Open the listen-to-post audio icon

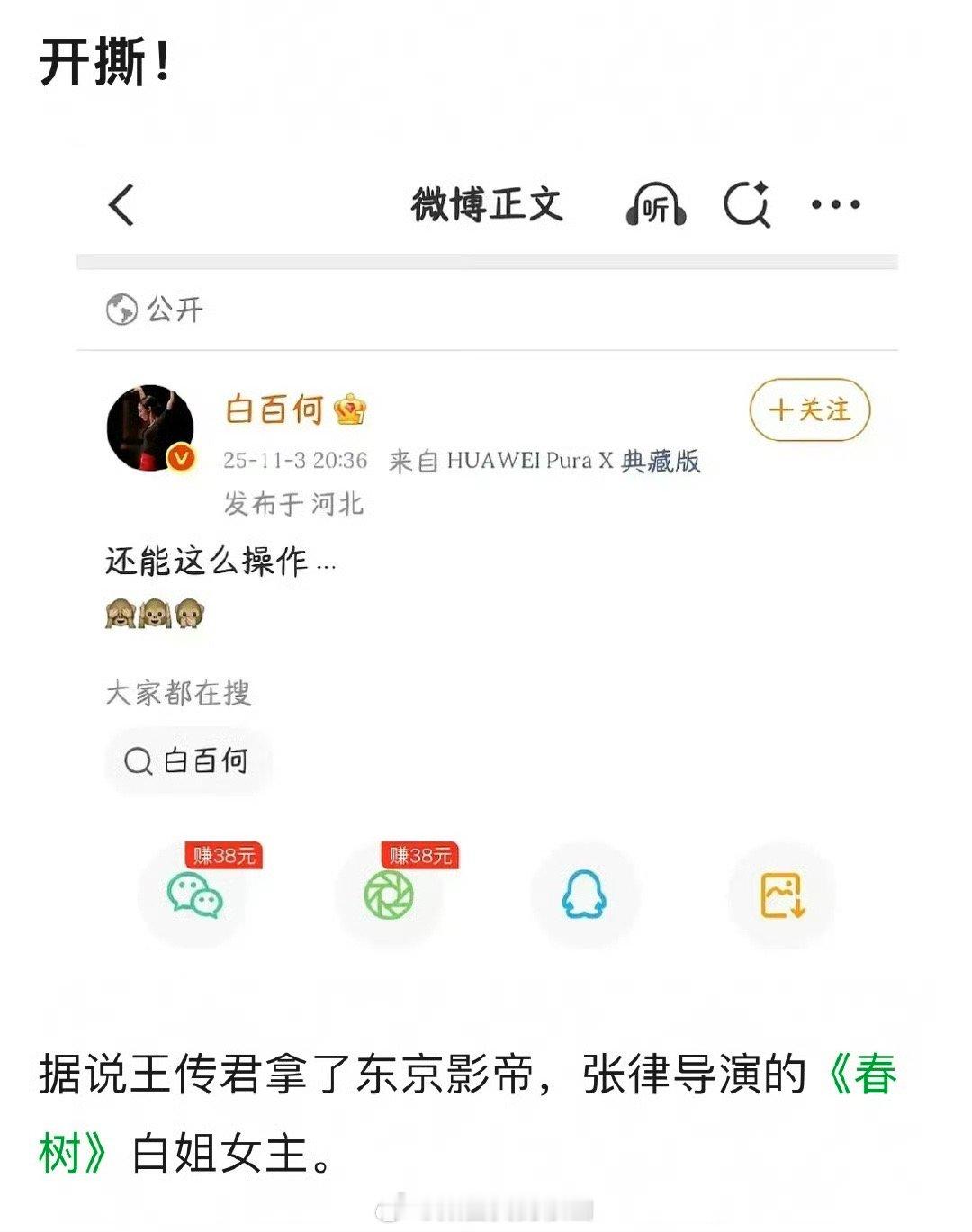coord(656,205)
